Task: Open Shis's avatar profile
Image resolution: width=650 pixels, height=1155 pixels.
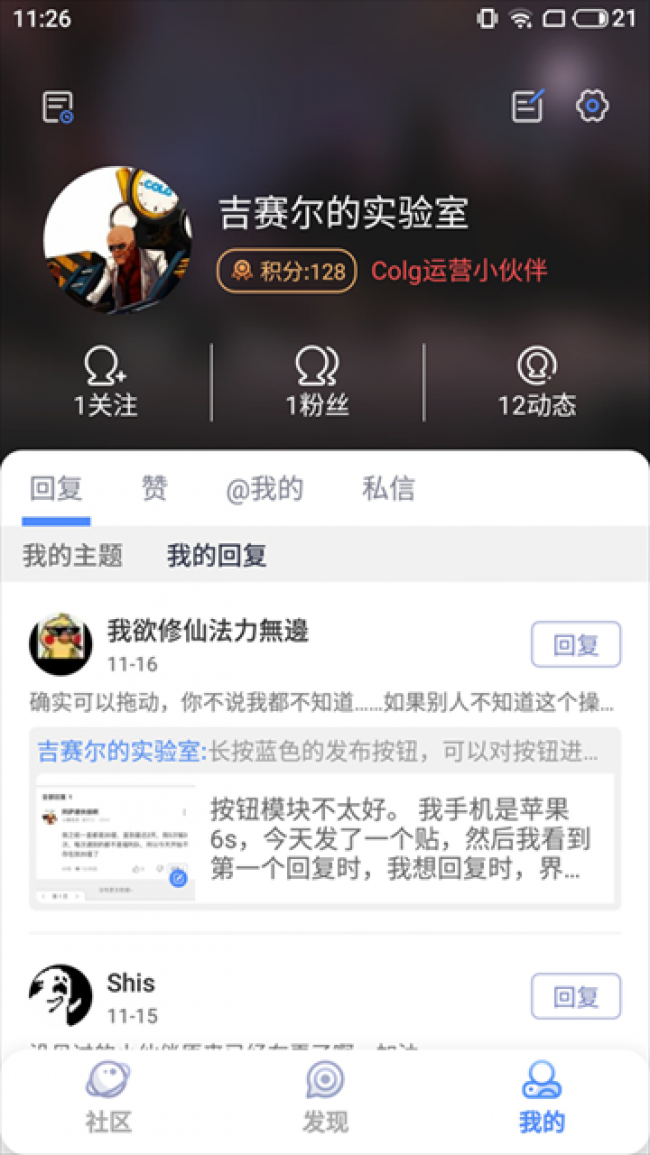Action: click(x=60, y=996)
